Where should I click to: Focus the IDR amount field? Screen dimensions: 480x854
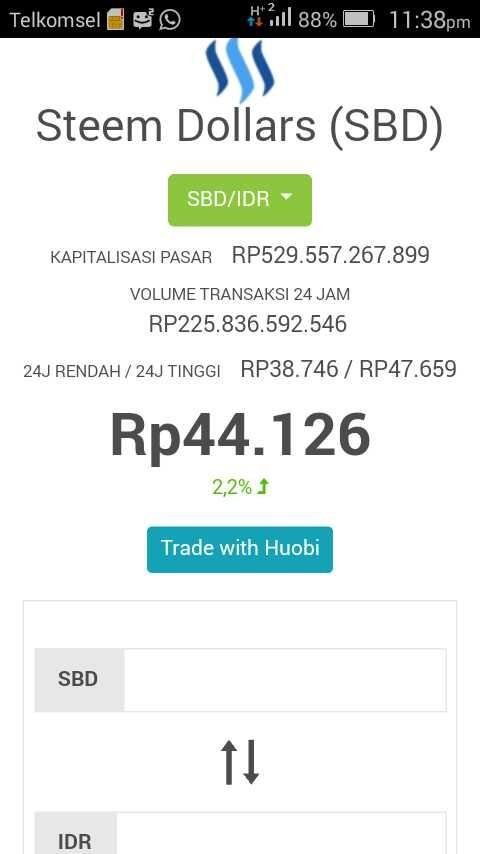click(281, 833)
